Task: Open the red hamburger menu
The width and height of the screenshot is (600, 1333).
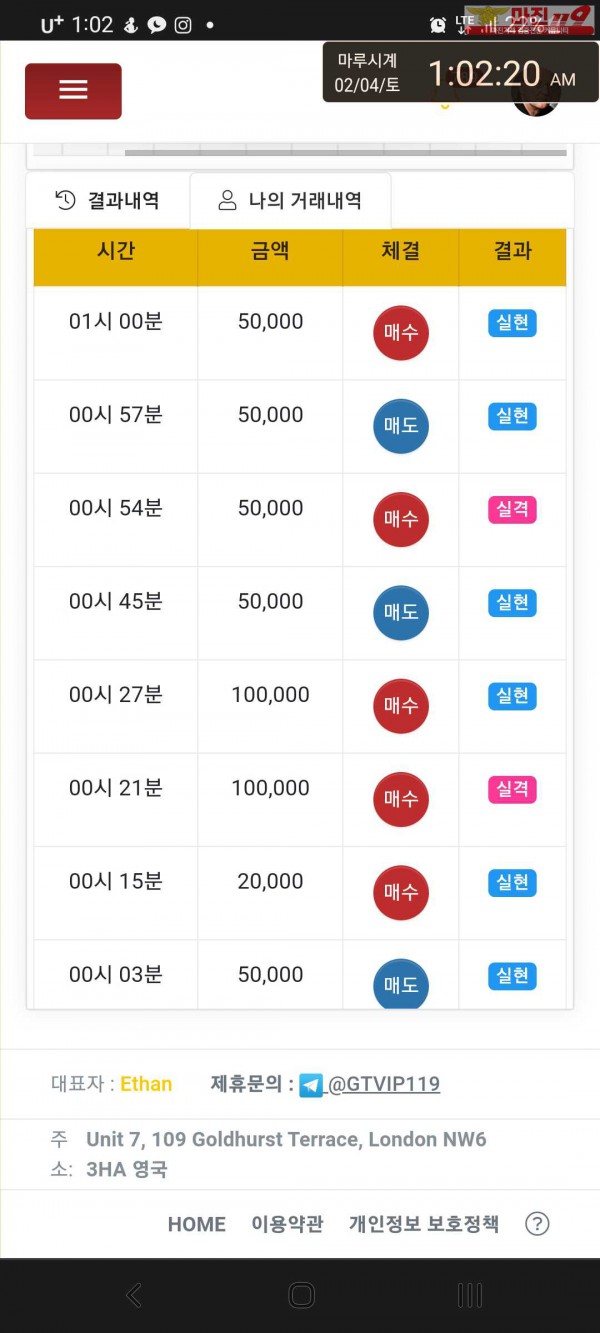Action: [x=73, y=91]
